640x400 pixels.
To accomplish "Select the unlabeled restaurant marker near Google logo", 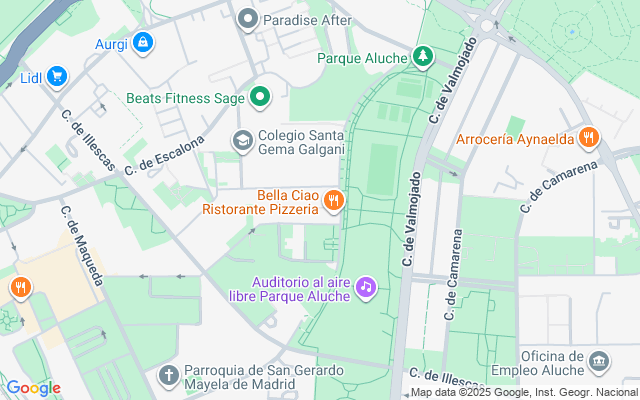I will [19, 289].
